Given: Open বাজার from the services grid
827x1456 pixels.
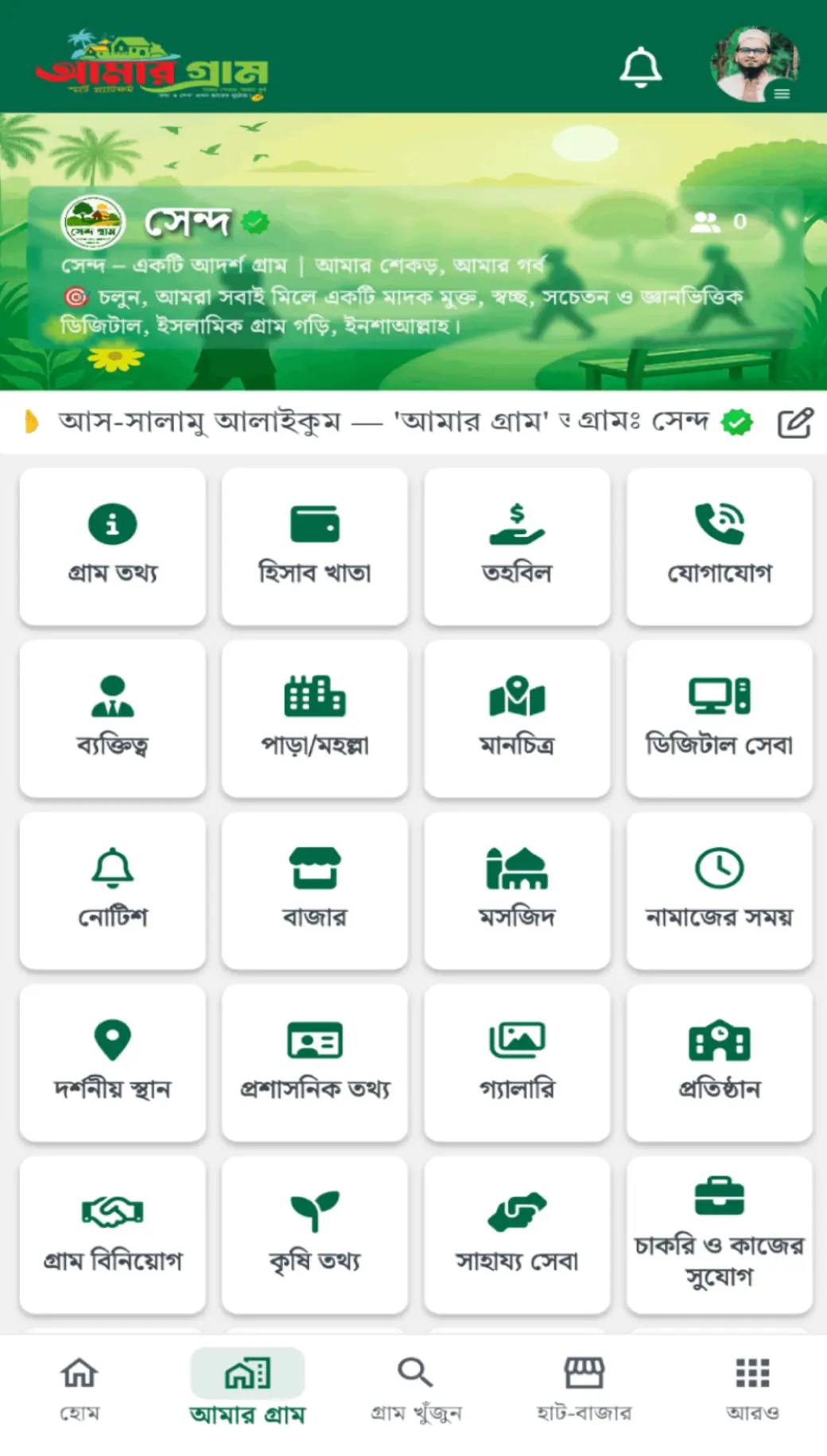Looking at the screenshot, I should tap(314, 868).
